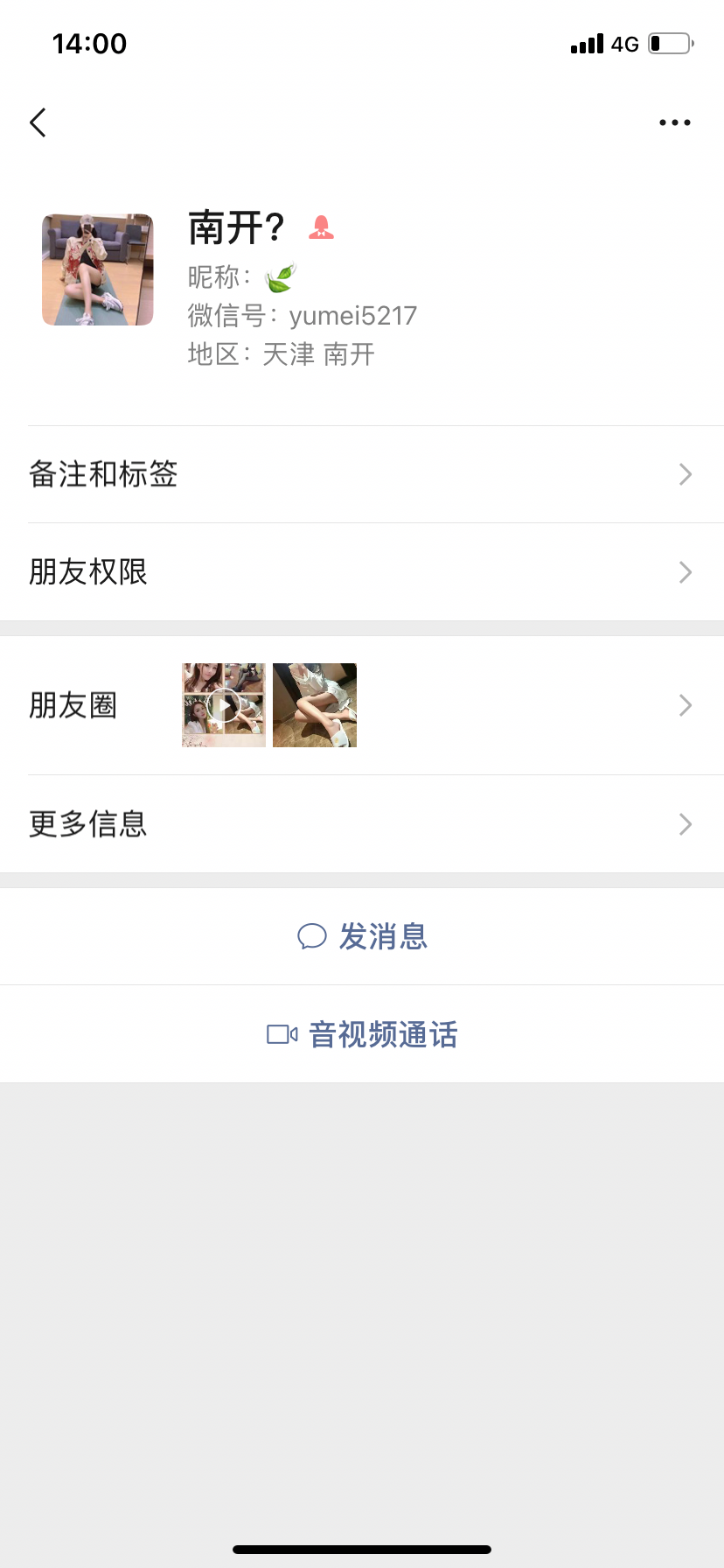Go back using the top-left arrow
This screenshot has width=724, height=1568.
[38, 122]
